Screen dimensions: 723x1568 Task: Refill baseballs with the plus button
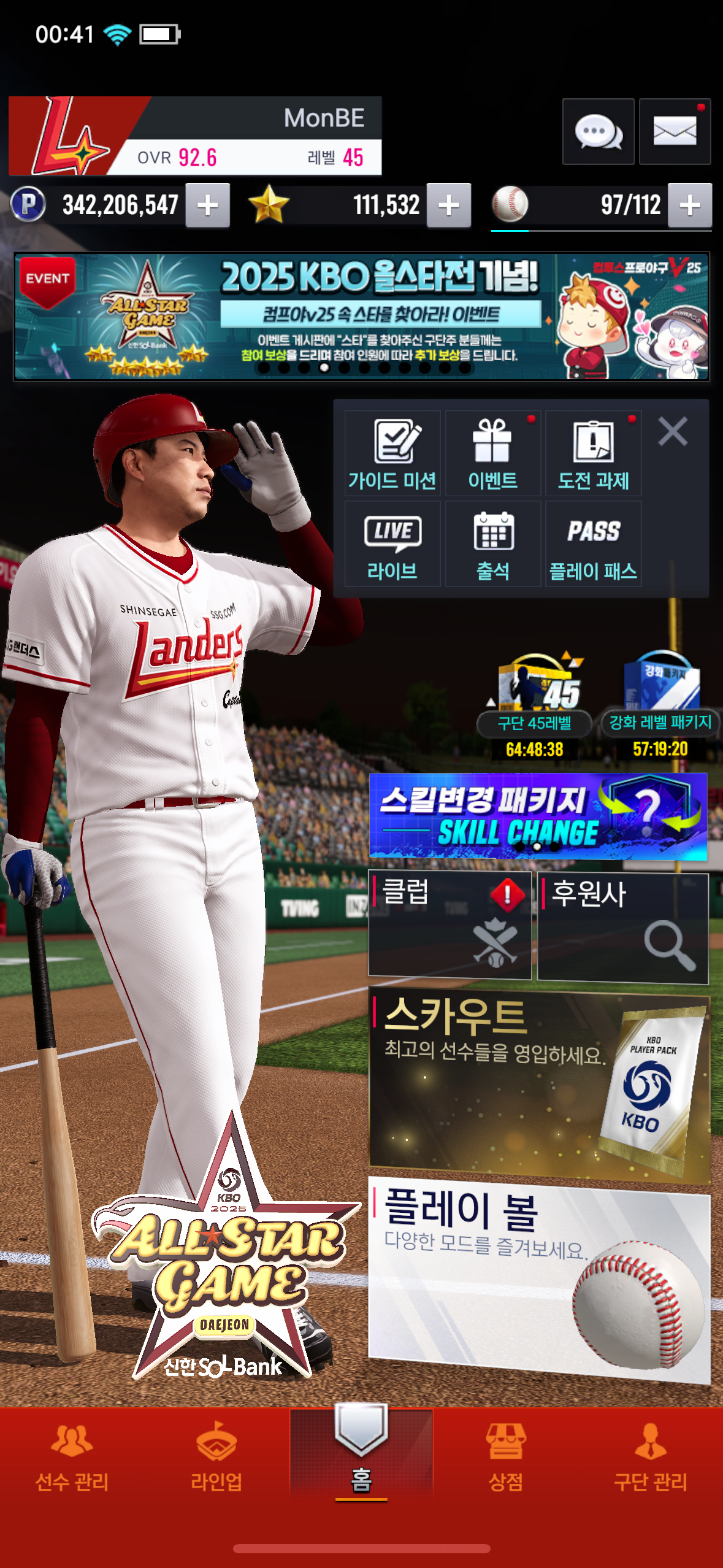click(x=690, y=206)
